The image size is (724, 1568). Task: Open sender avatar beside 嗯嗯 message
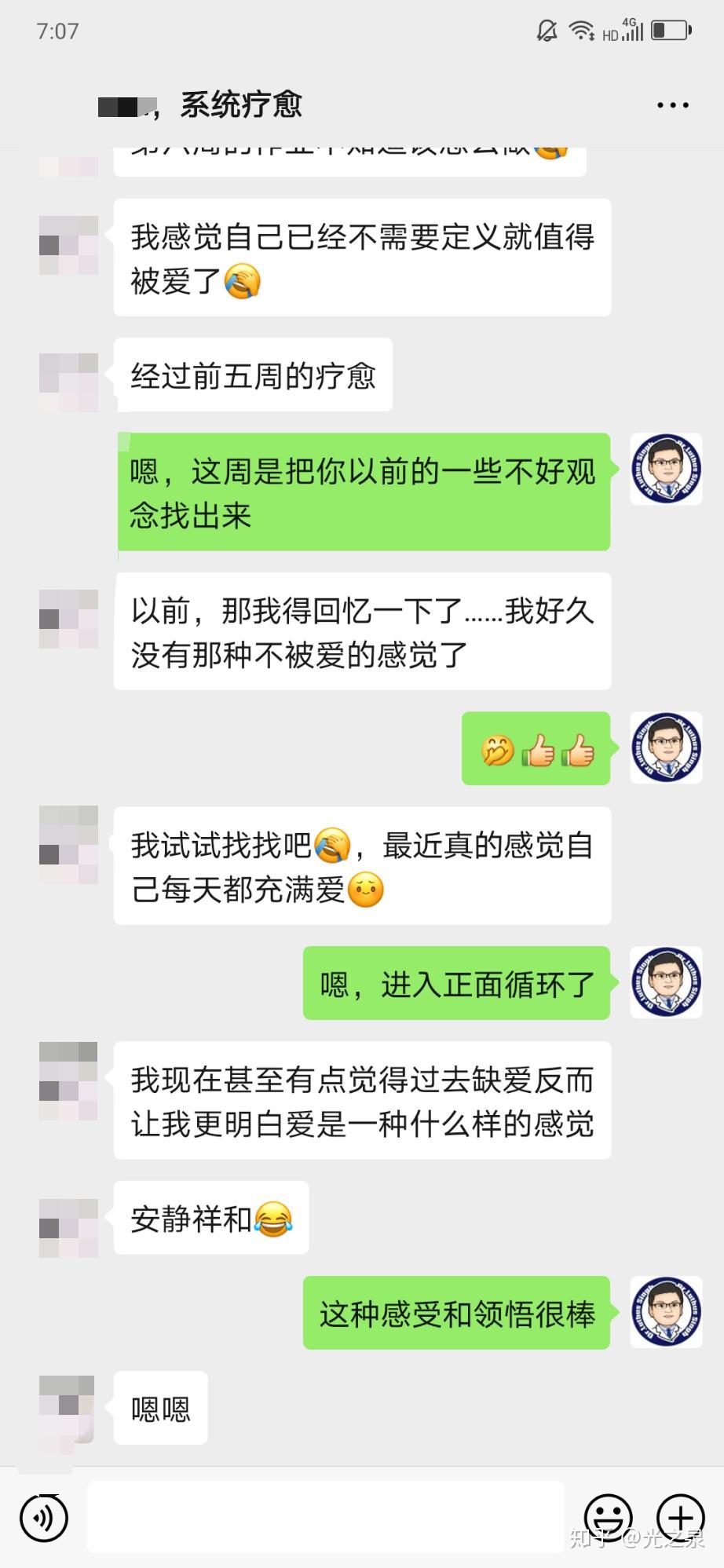click(67, 1409)
